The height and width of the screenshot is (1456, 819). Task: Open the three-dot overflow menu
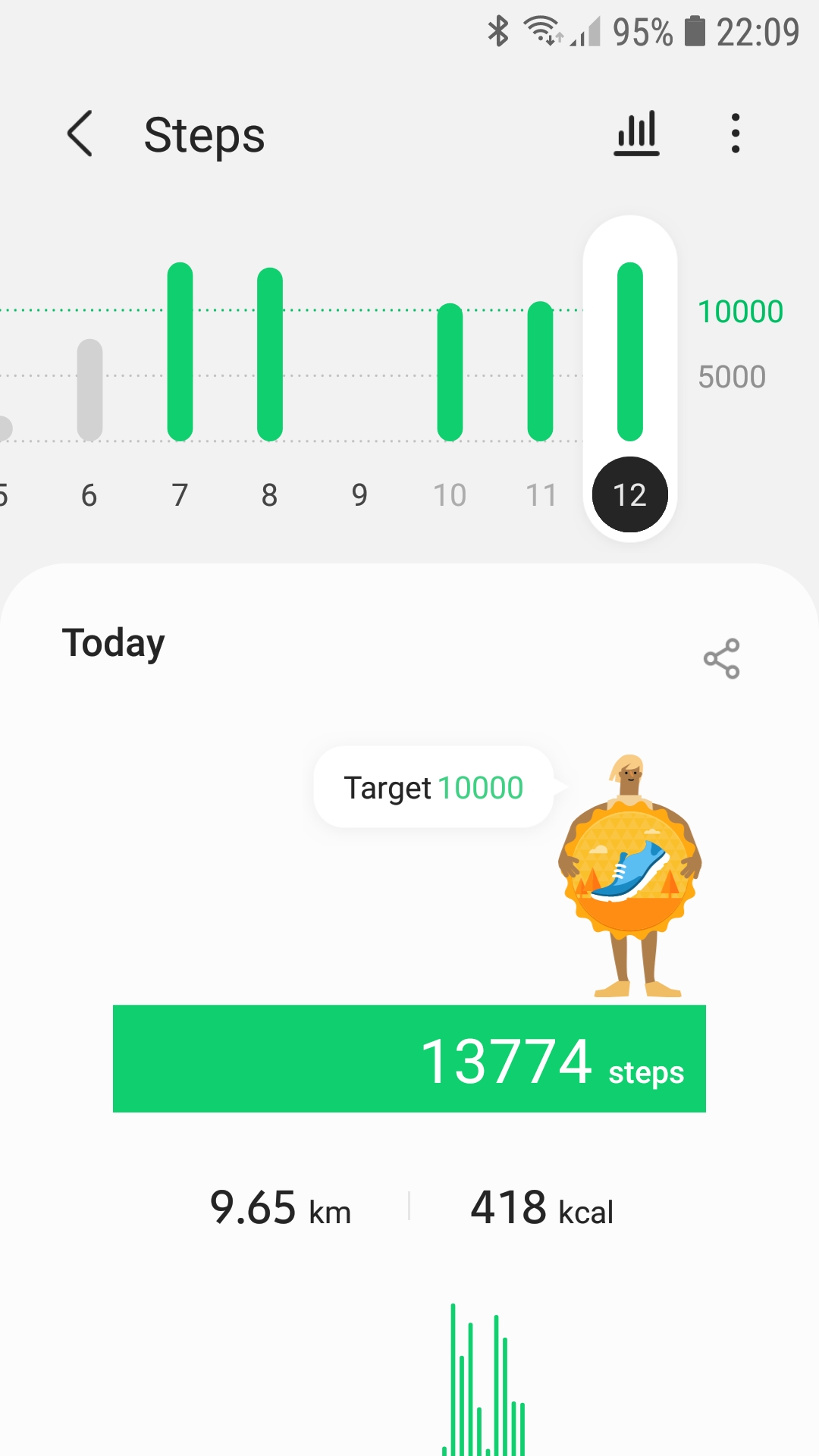(735, 133)
